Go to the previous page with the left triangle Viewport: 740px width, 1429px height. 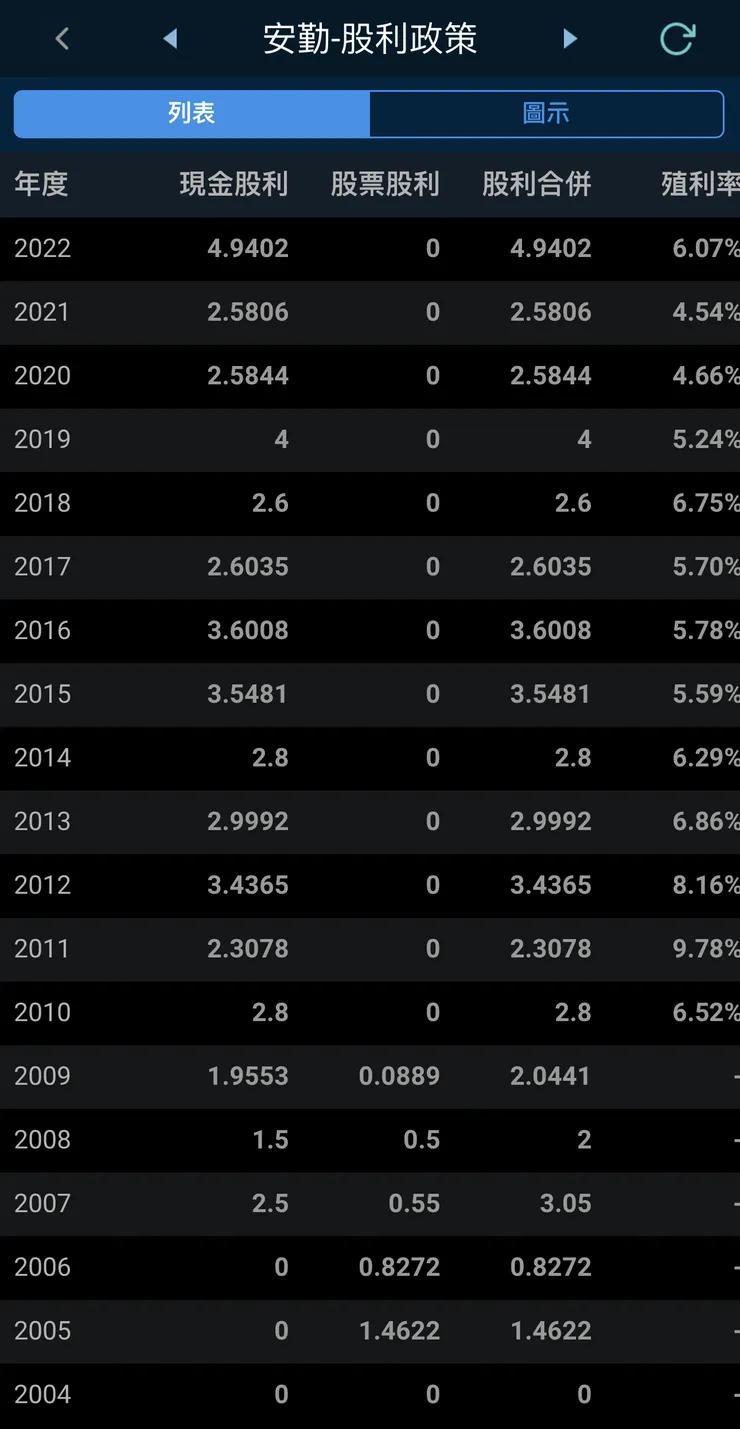(170, 39)
